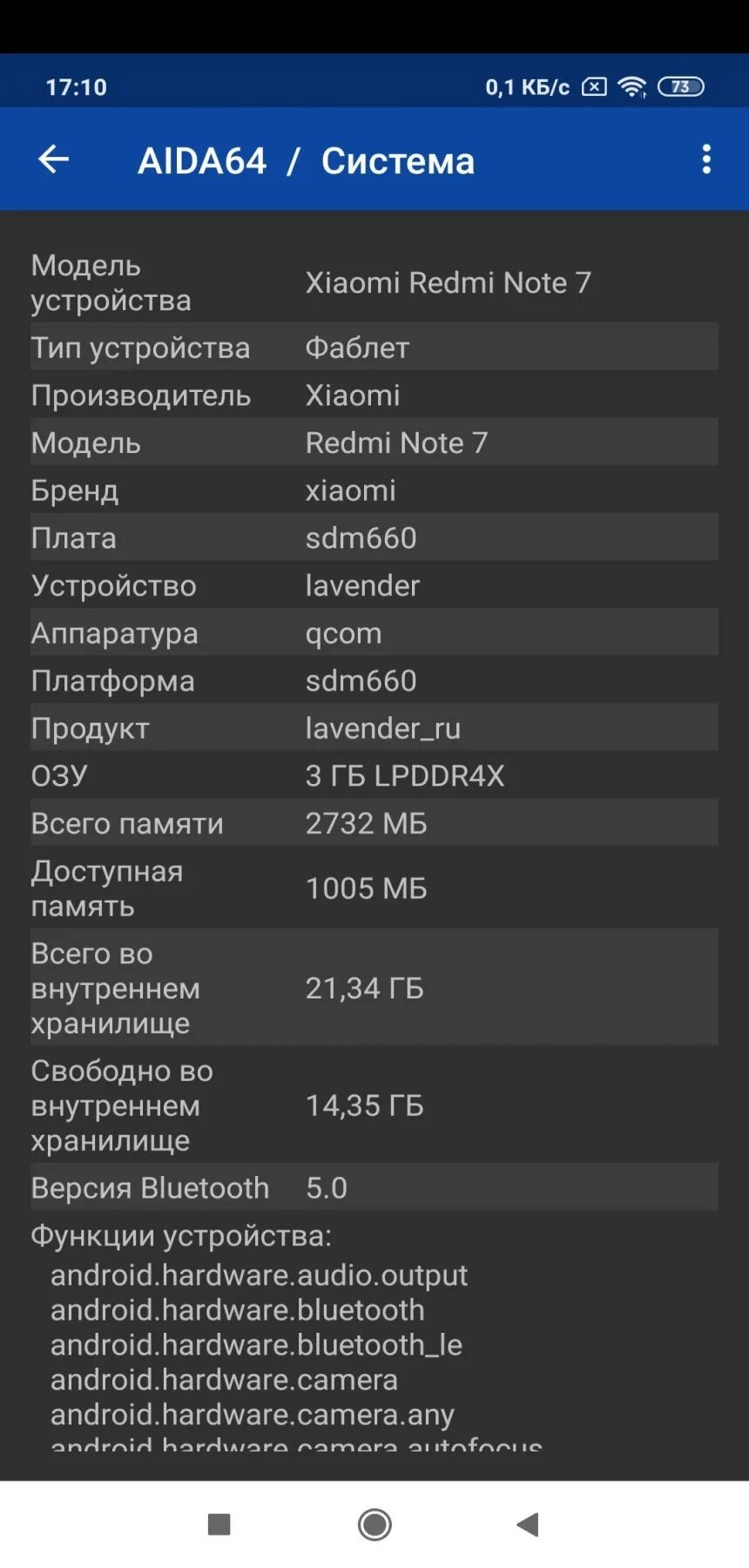Open recent apps with the square button

[219, 1524]
